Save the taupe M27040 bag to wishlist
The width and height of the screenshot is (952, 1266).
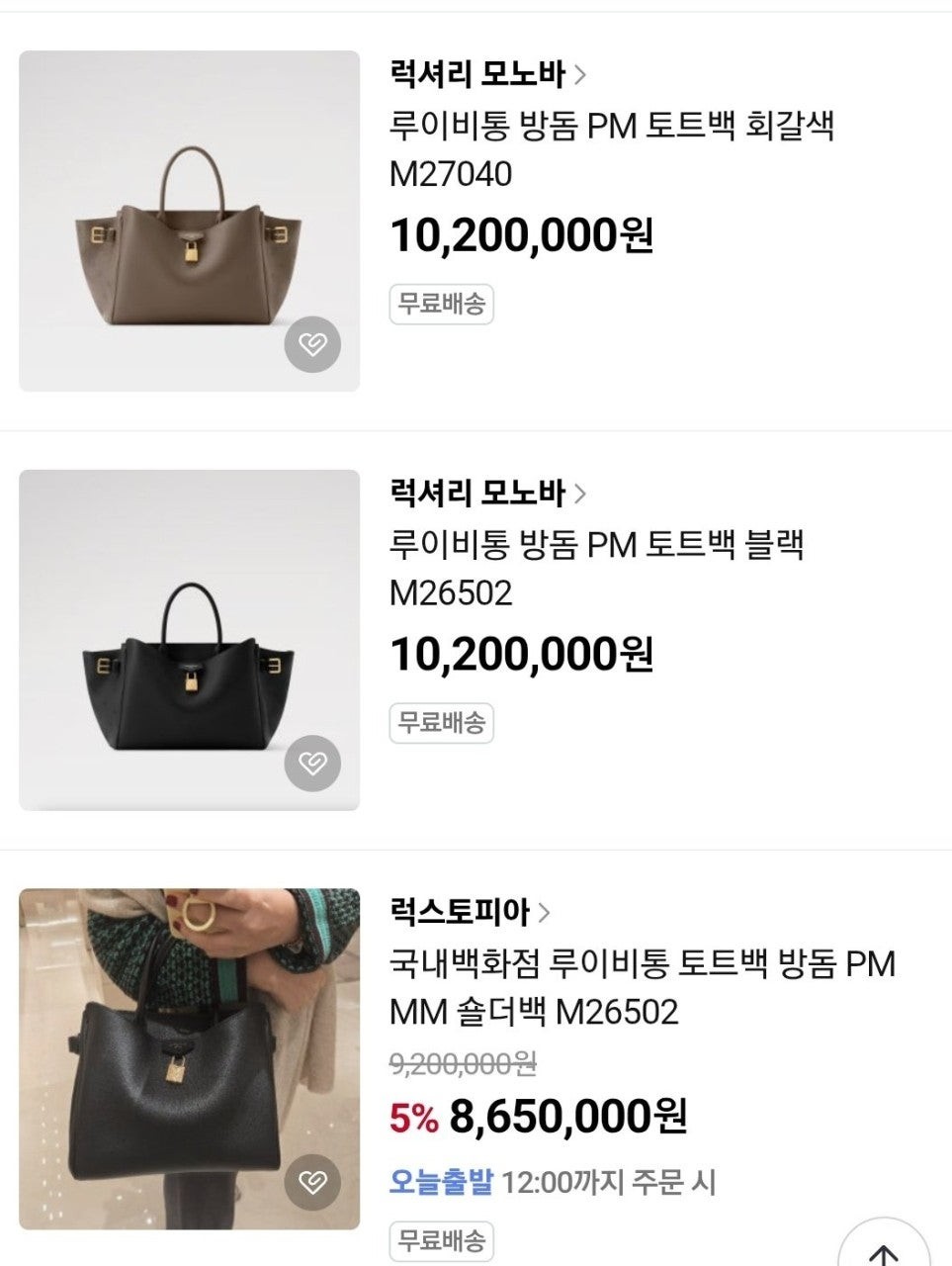pos(312,344)
